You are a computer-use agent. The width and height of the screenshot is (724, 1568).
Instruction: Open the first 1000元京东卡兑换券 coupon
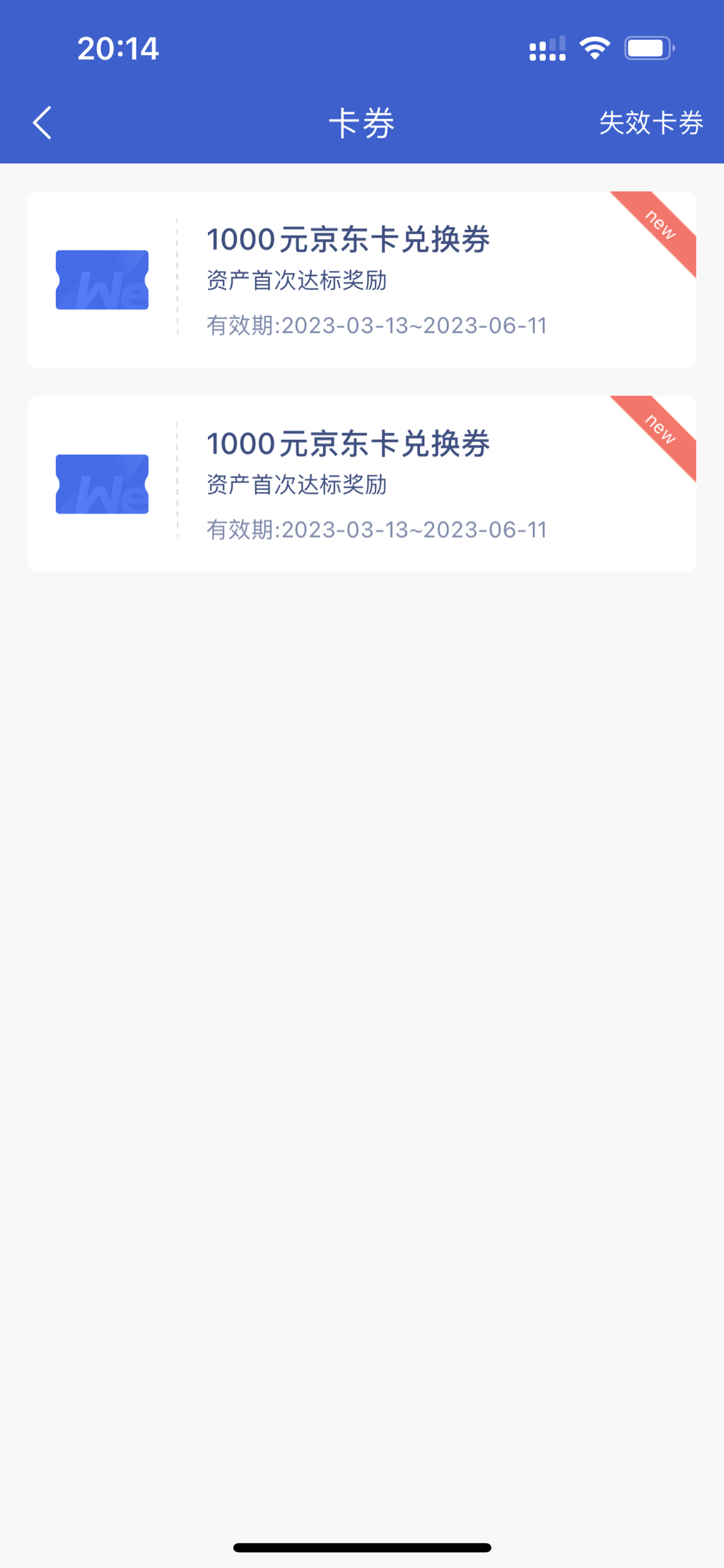(x=361, y=279)
